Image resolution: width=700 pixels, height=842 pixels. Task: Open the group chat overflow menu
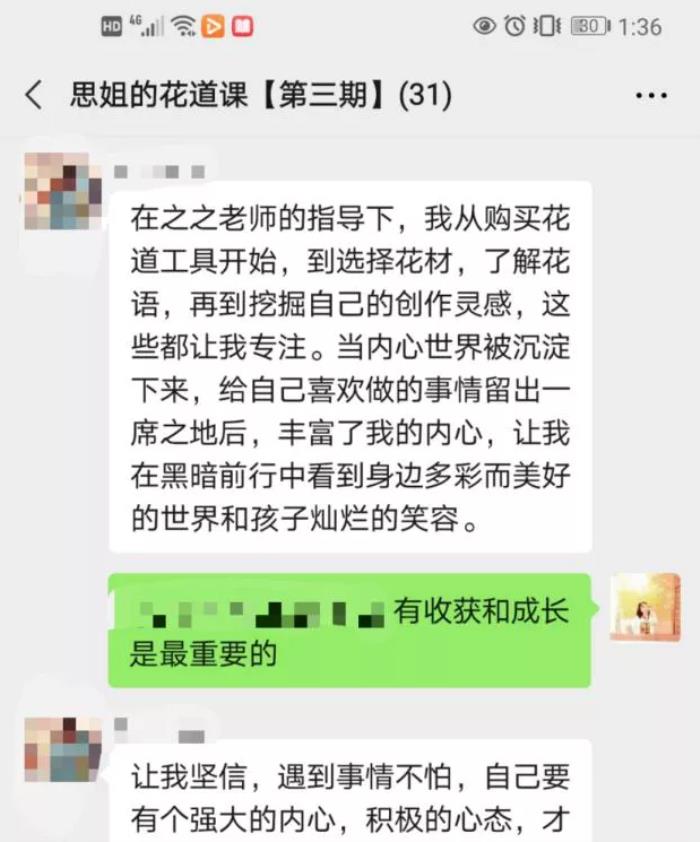[651, 96]
